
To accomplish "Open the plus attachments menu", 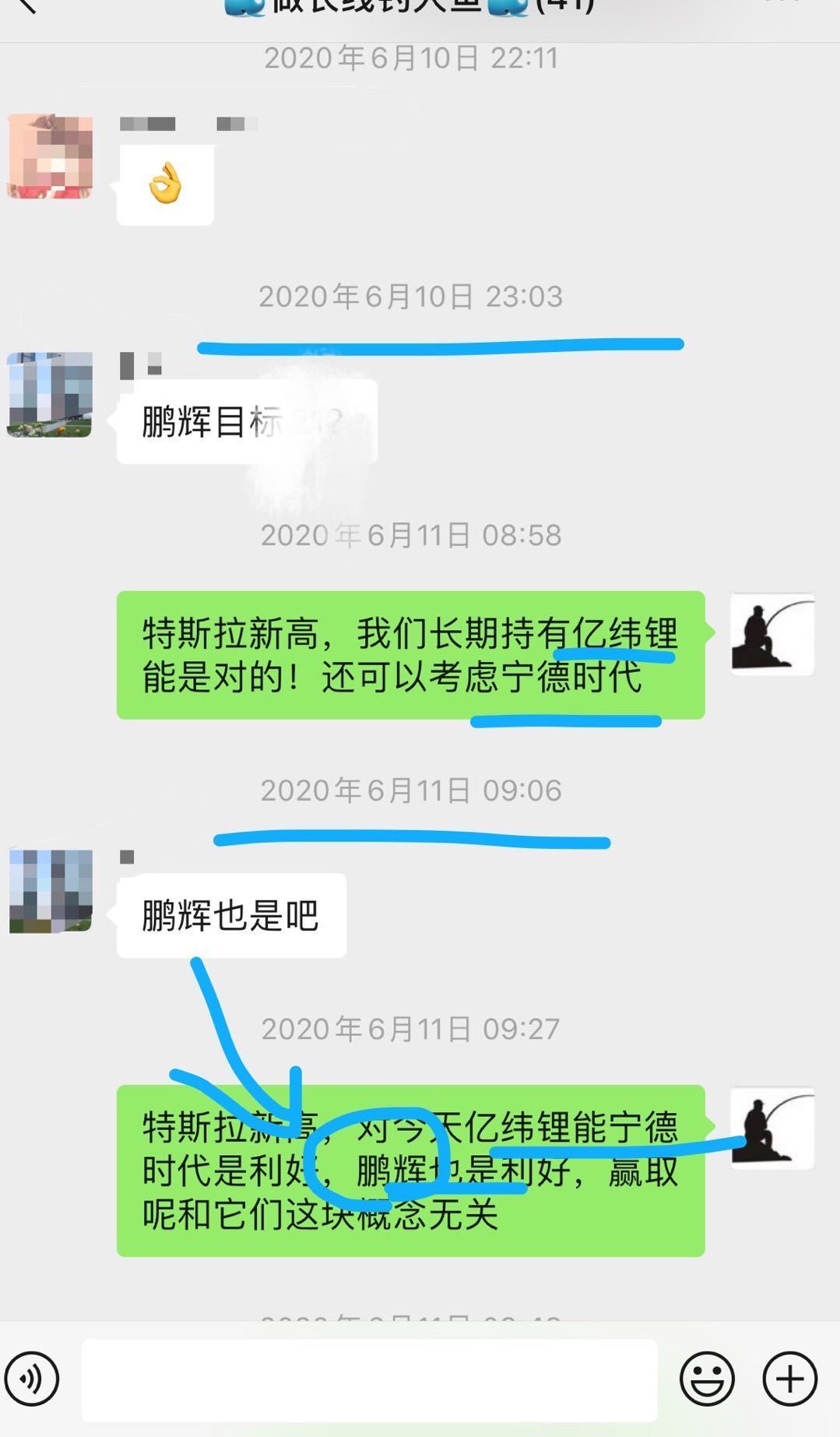I will click(789, 1379).
